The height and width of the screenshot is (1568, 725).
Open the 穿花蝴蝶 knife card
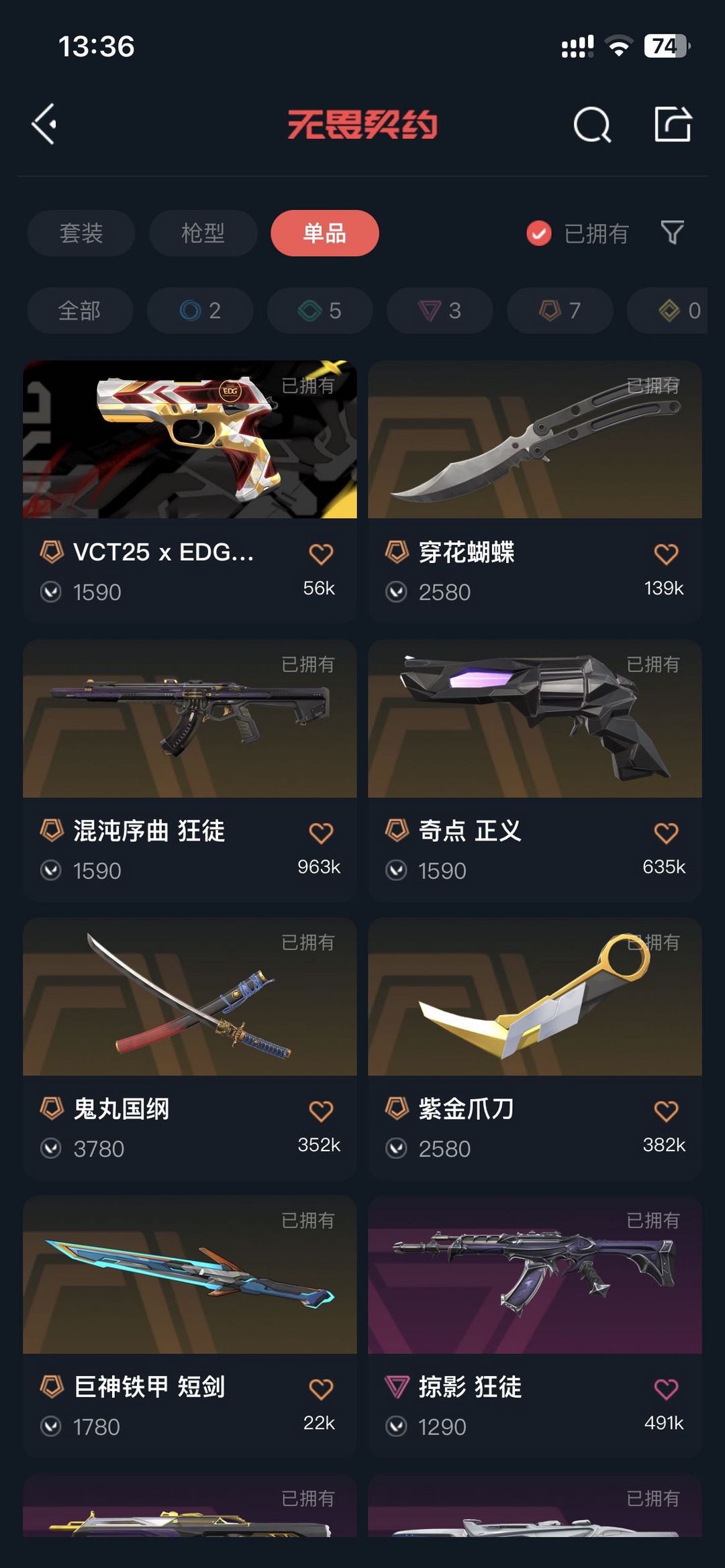(x=535, y=492)
